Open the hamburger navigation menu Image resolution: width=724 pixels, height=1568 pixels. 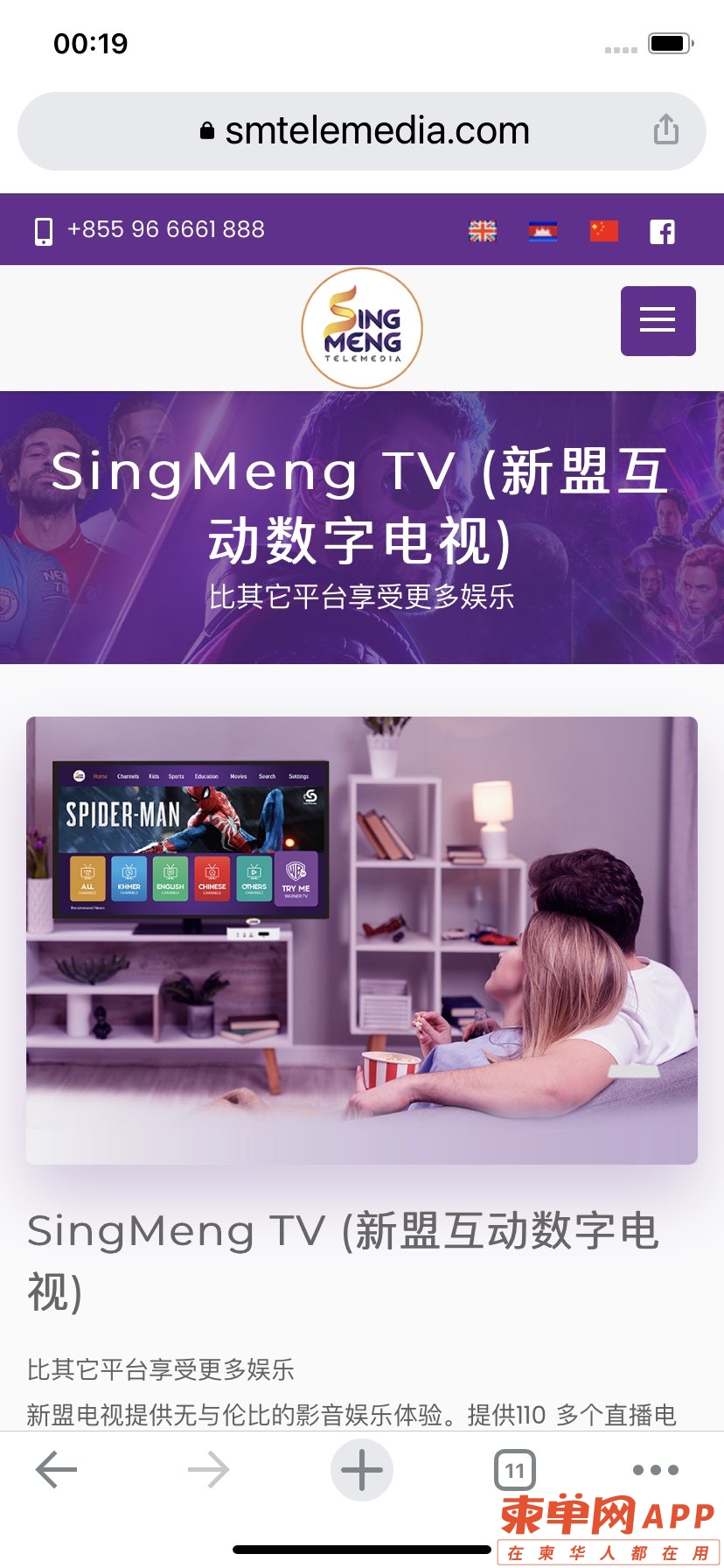tap(658, 321)
